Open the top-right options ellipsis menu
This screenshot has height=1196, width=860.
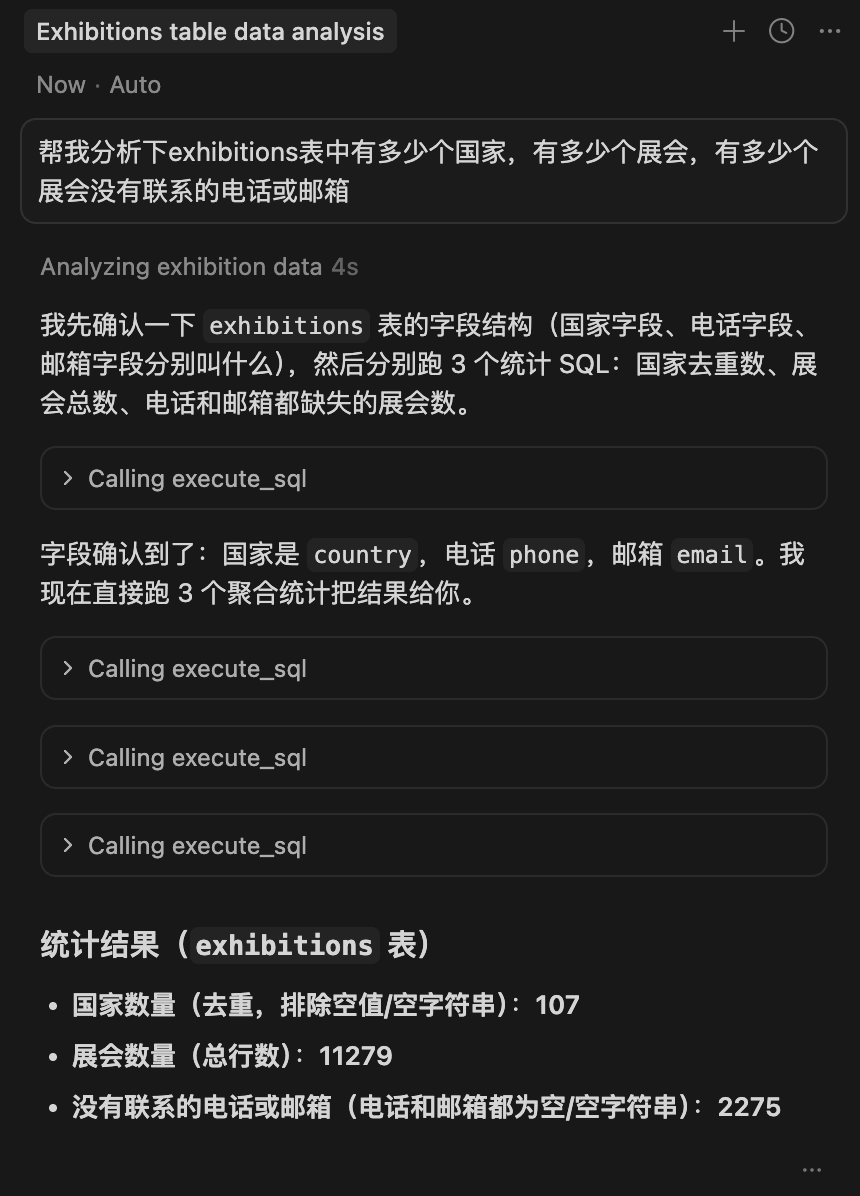click(x=829, y=31)
